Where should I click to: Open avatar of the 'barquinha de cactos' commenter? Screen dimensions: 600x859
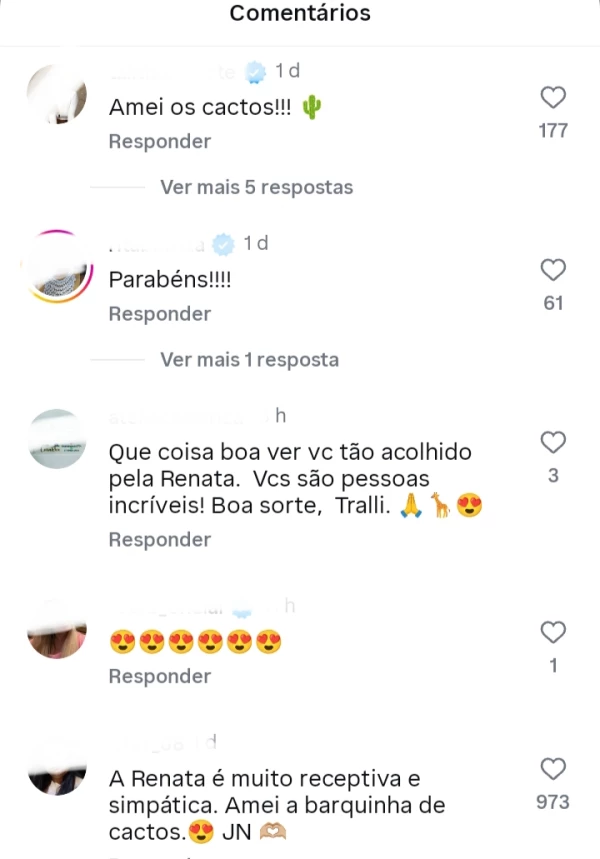[57, 768]
